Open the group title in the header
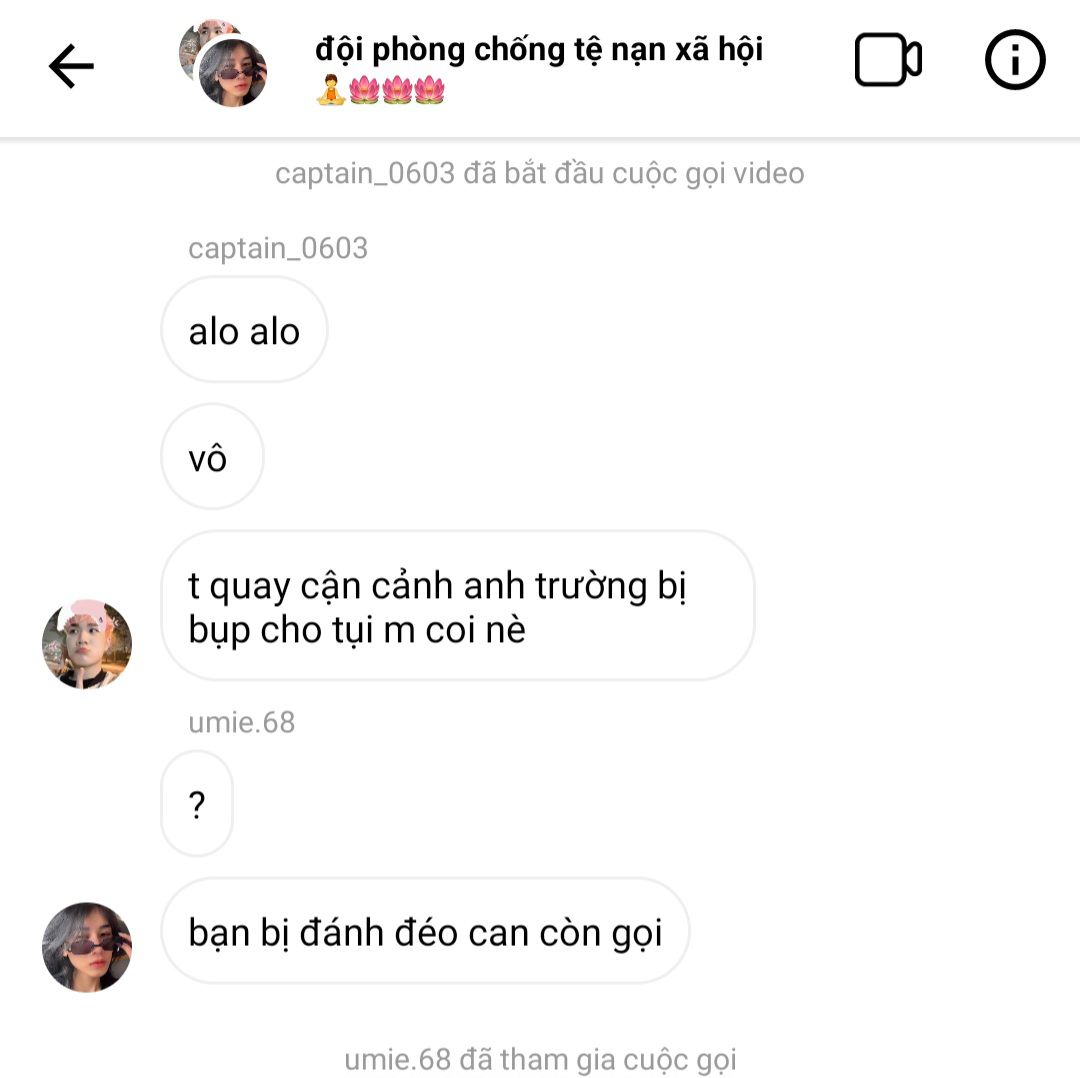 click(x=538, y=50)
